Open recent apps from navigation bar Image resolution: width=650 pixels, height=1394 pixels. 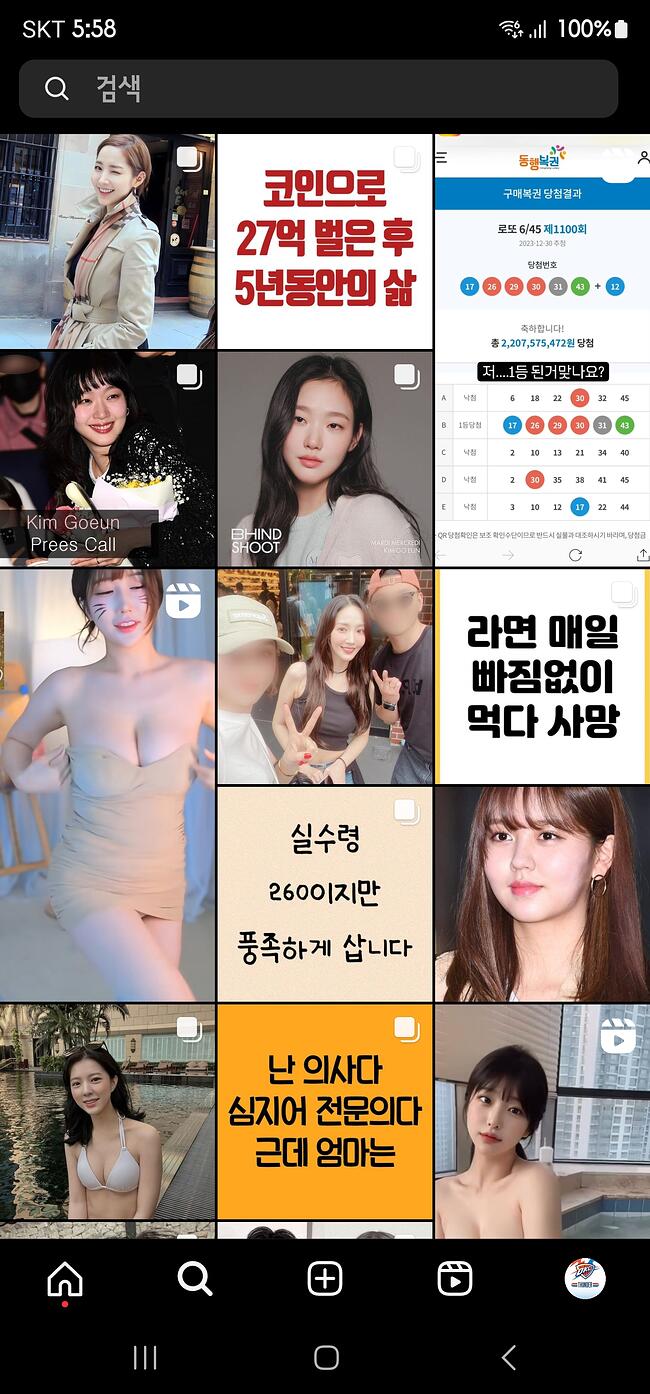coord(145,1357)
